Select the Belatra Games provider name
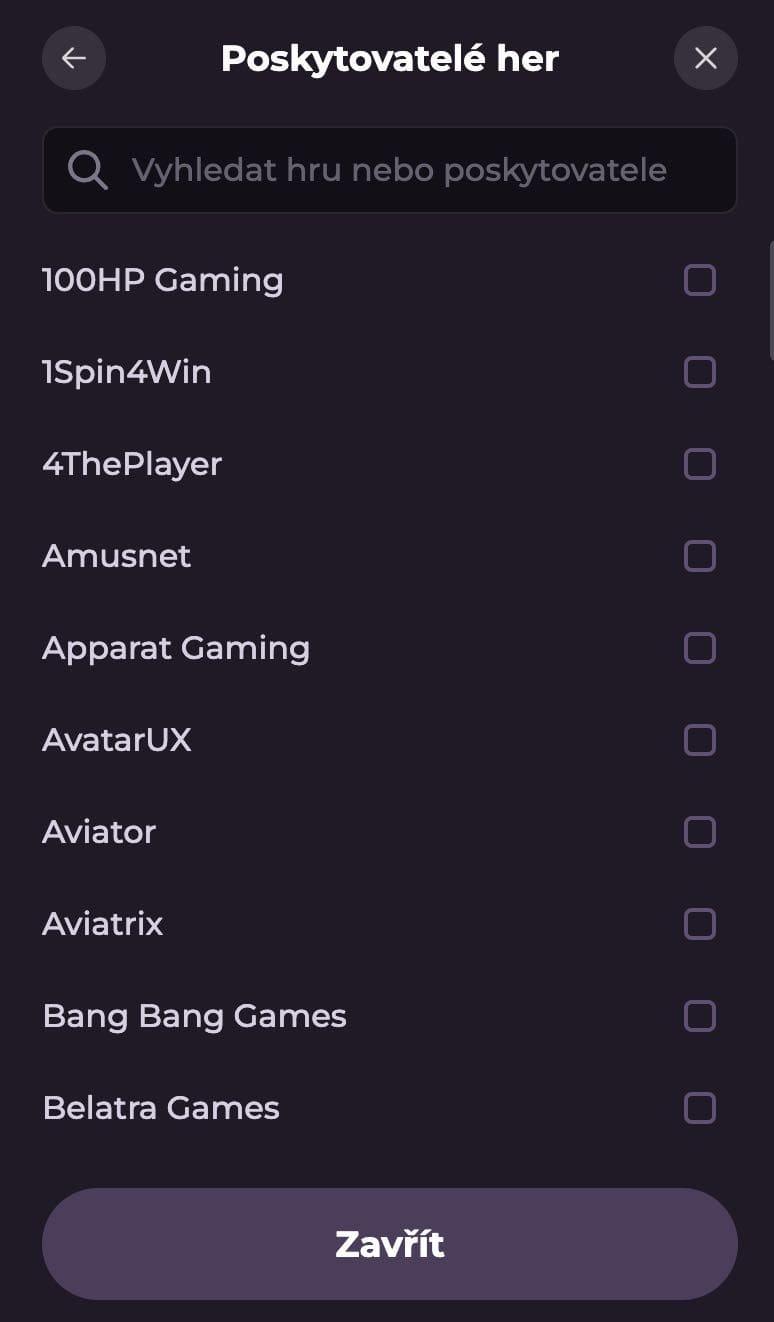Screen dimensions: 774x1322 pyautogui.click(x=161, y=1108)
